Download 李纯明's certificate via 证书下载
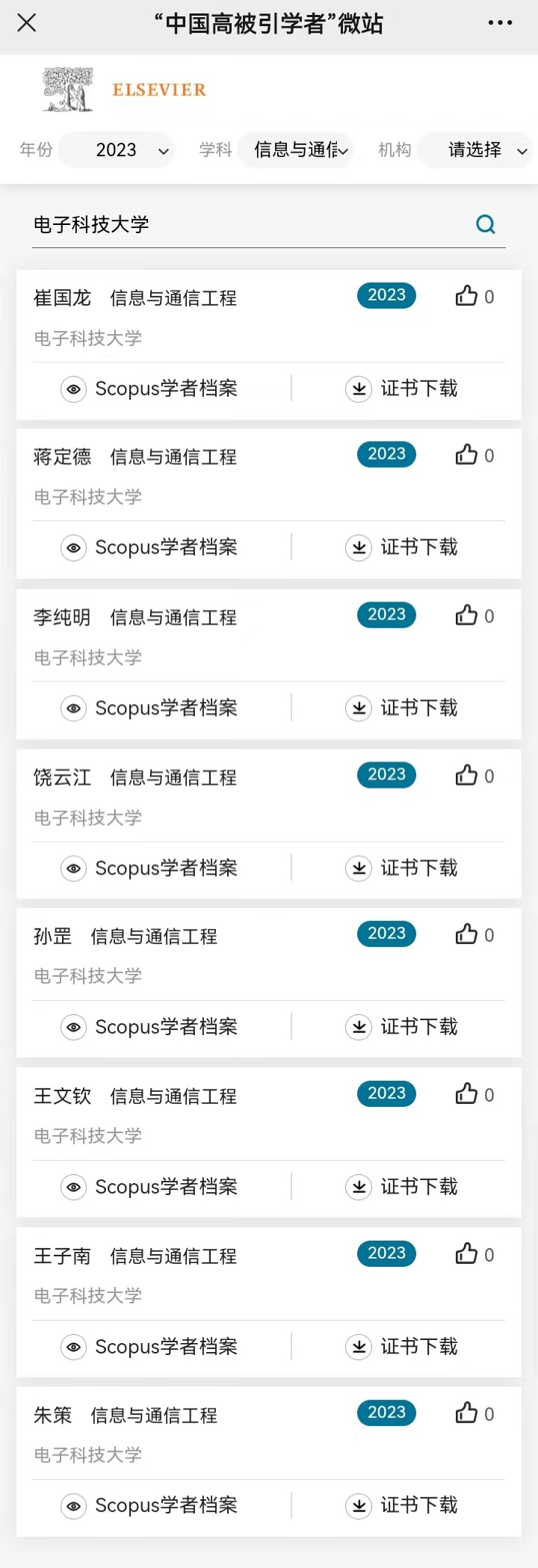The width and height of the screenshot is (538, 1568). point(402,708)
